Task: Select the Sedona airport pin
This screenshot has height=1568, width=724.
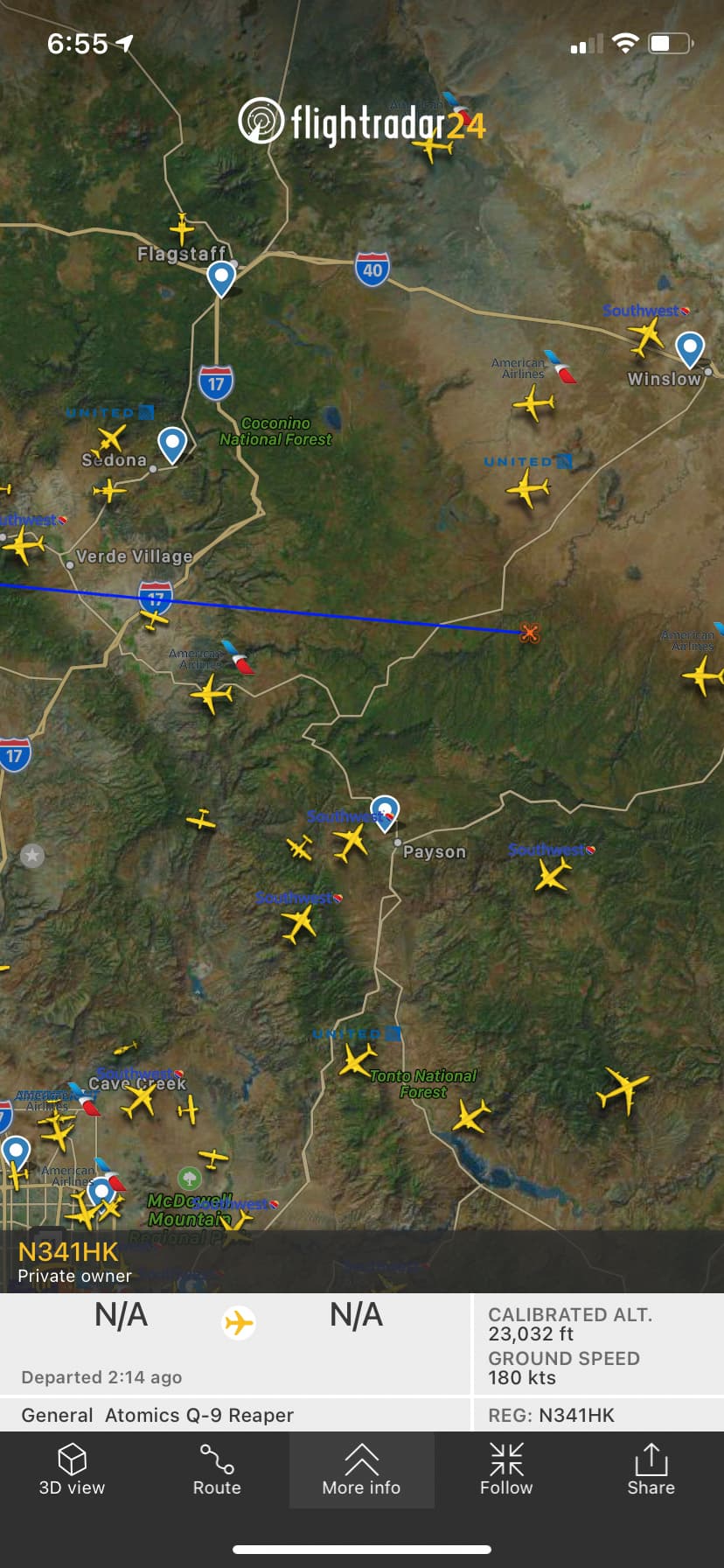Action: tap(172, 444)
